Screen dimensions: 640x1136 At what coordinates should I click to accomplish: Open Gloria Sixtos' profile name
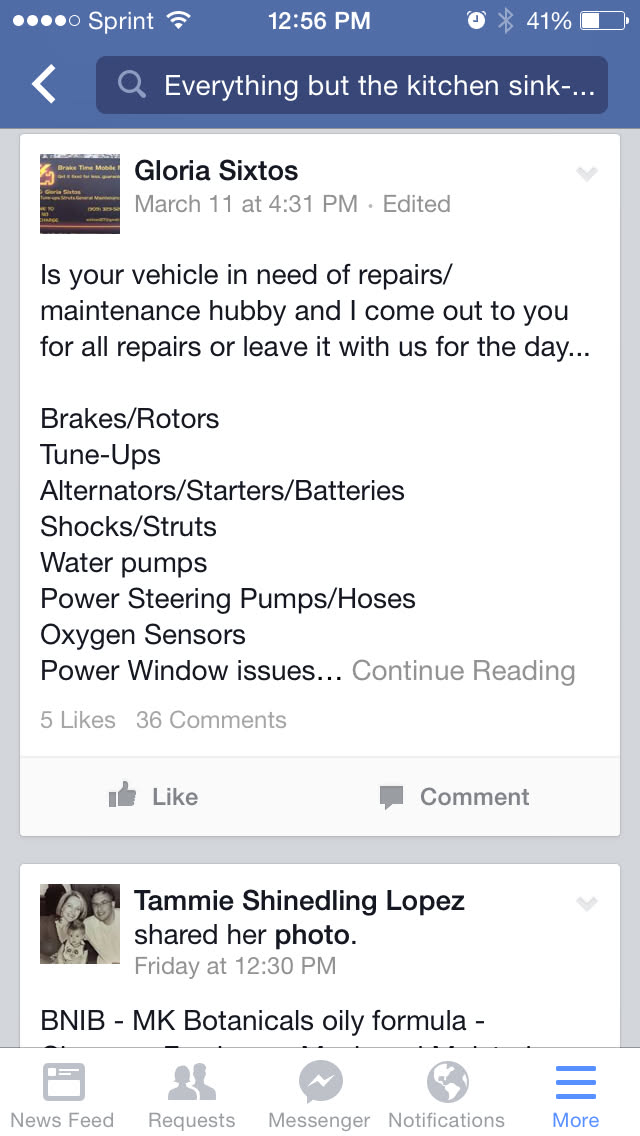point(216,170)
